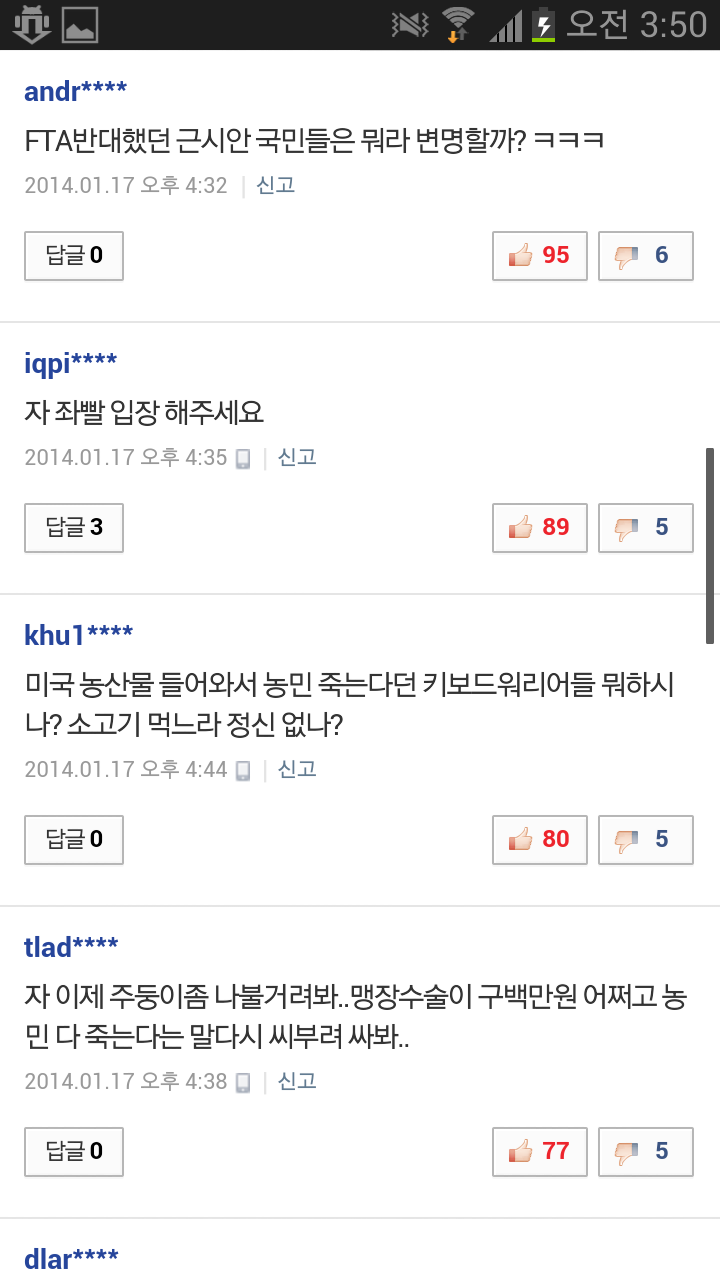Viewport: 720px width, 1280px height.
Task: Like andr**** comment with 95 likes
Action: click(x=540, y=256)
